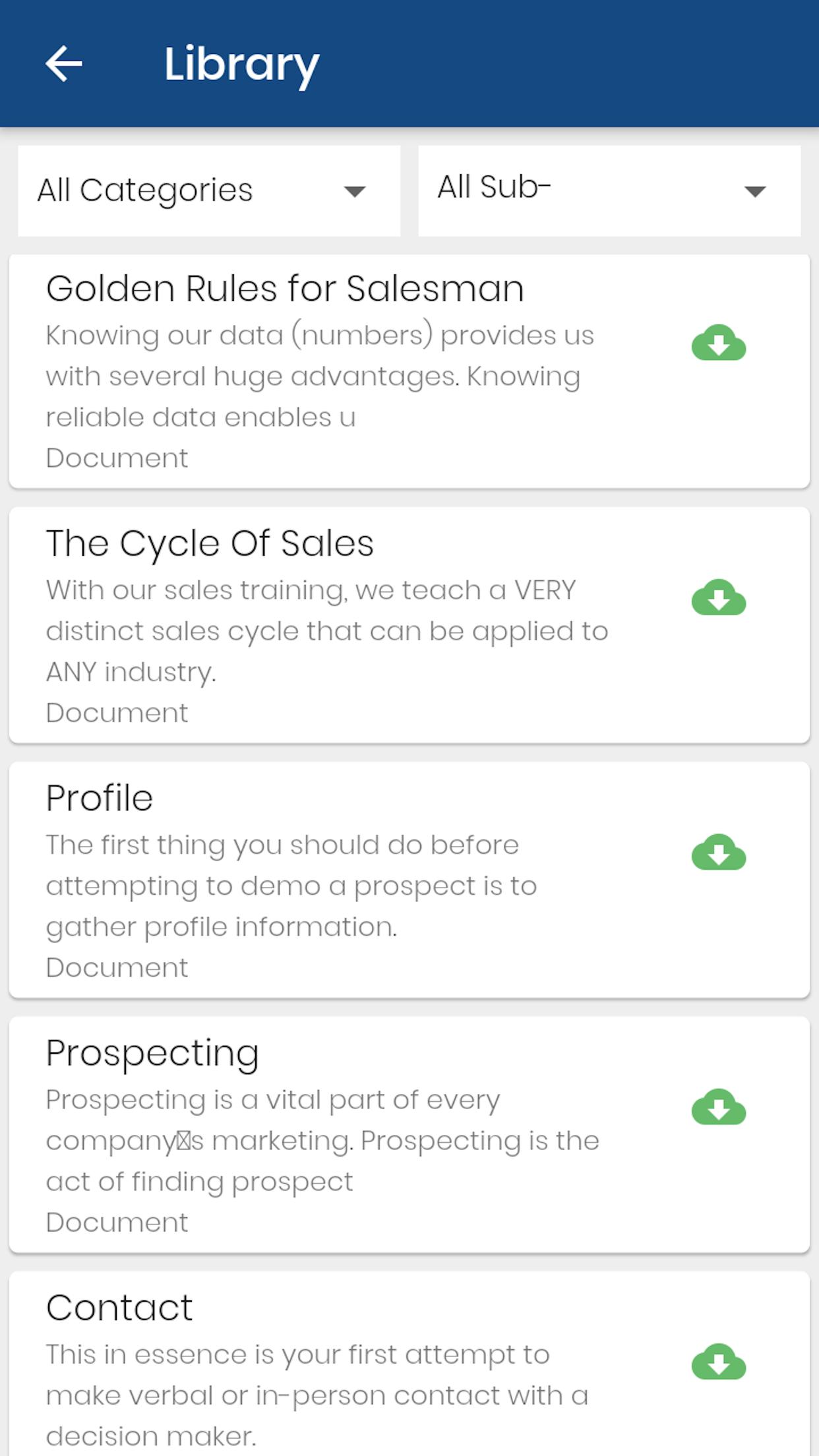This screenshot has width=819, height=1456.
Task: Download the Contact document
Action: pyautogui.click(x=719, y=1362)
